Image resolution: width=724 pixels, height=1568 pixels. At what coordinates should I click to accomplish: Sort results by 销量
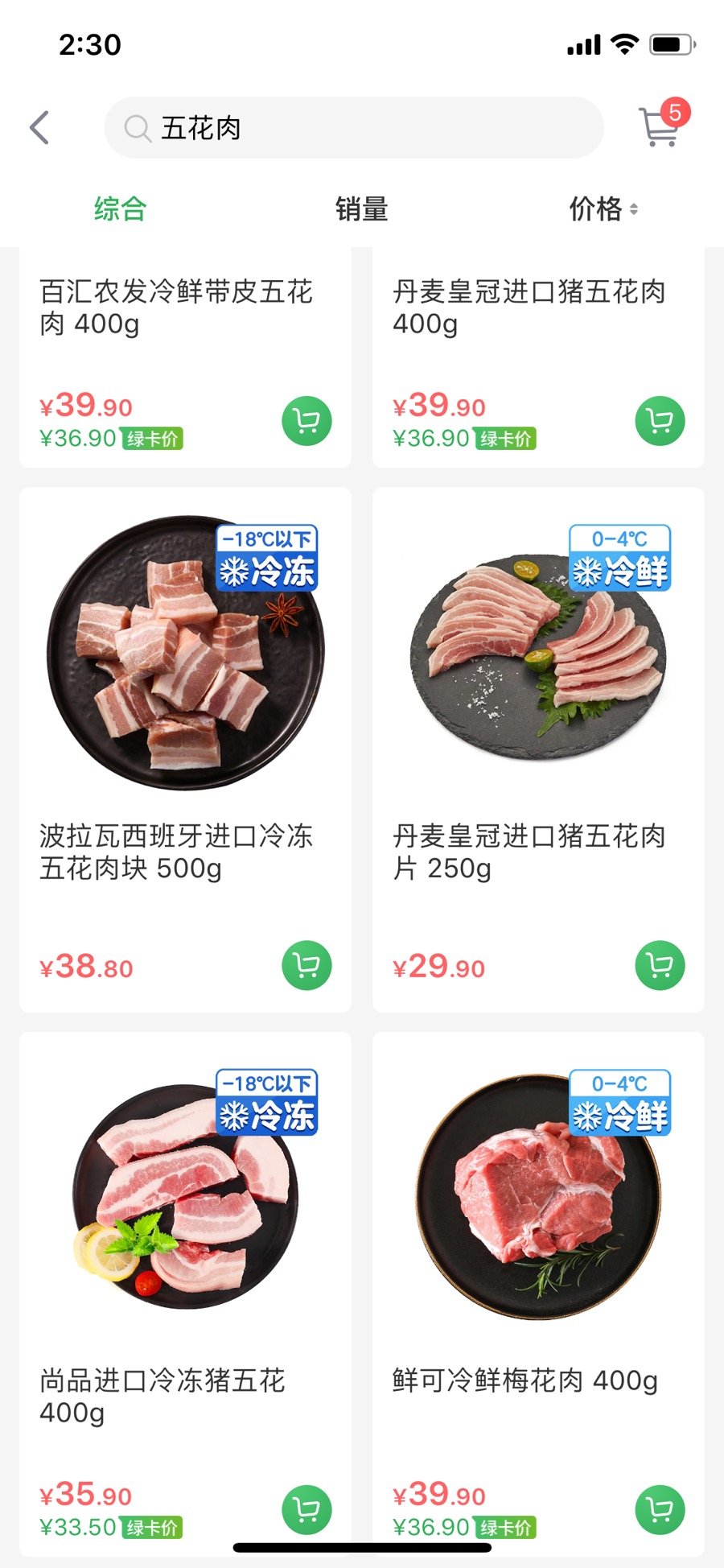click(x=361, y=209)
